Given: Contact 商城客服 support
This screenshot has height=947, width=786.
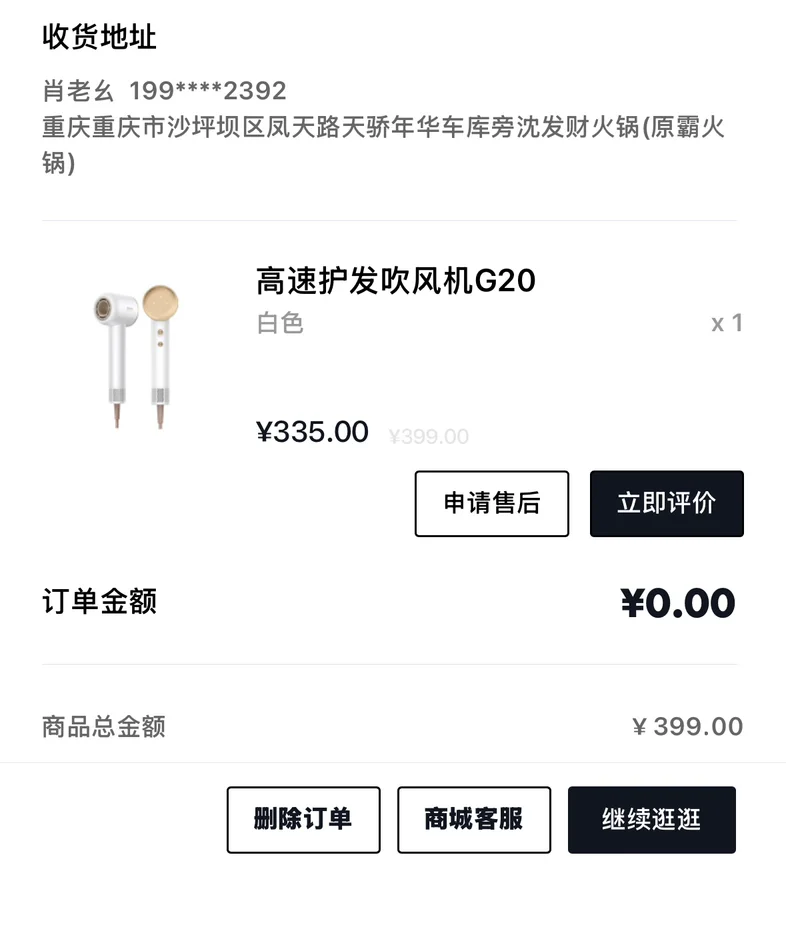Looking at the screenshot, I should click(474, 820).
